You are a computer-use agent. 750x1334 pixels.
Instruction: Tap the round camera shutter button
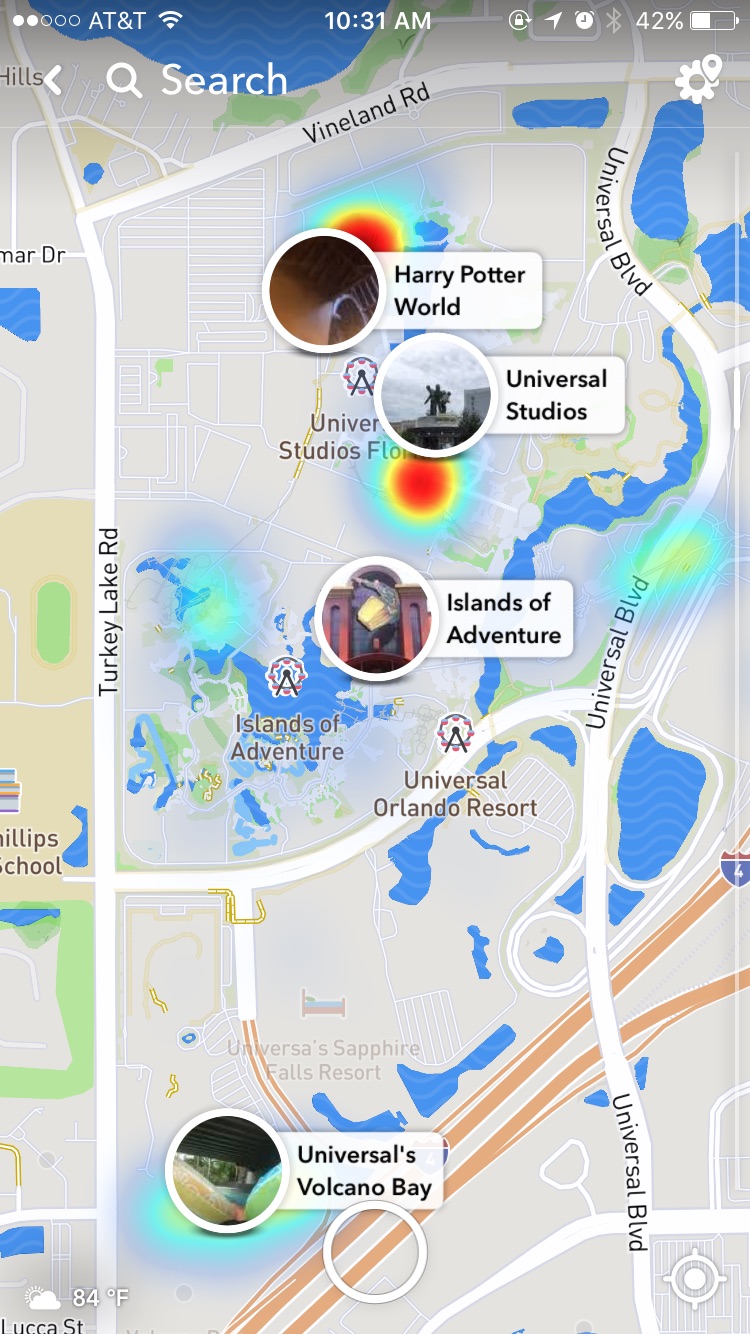point(375,1252)
